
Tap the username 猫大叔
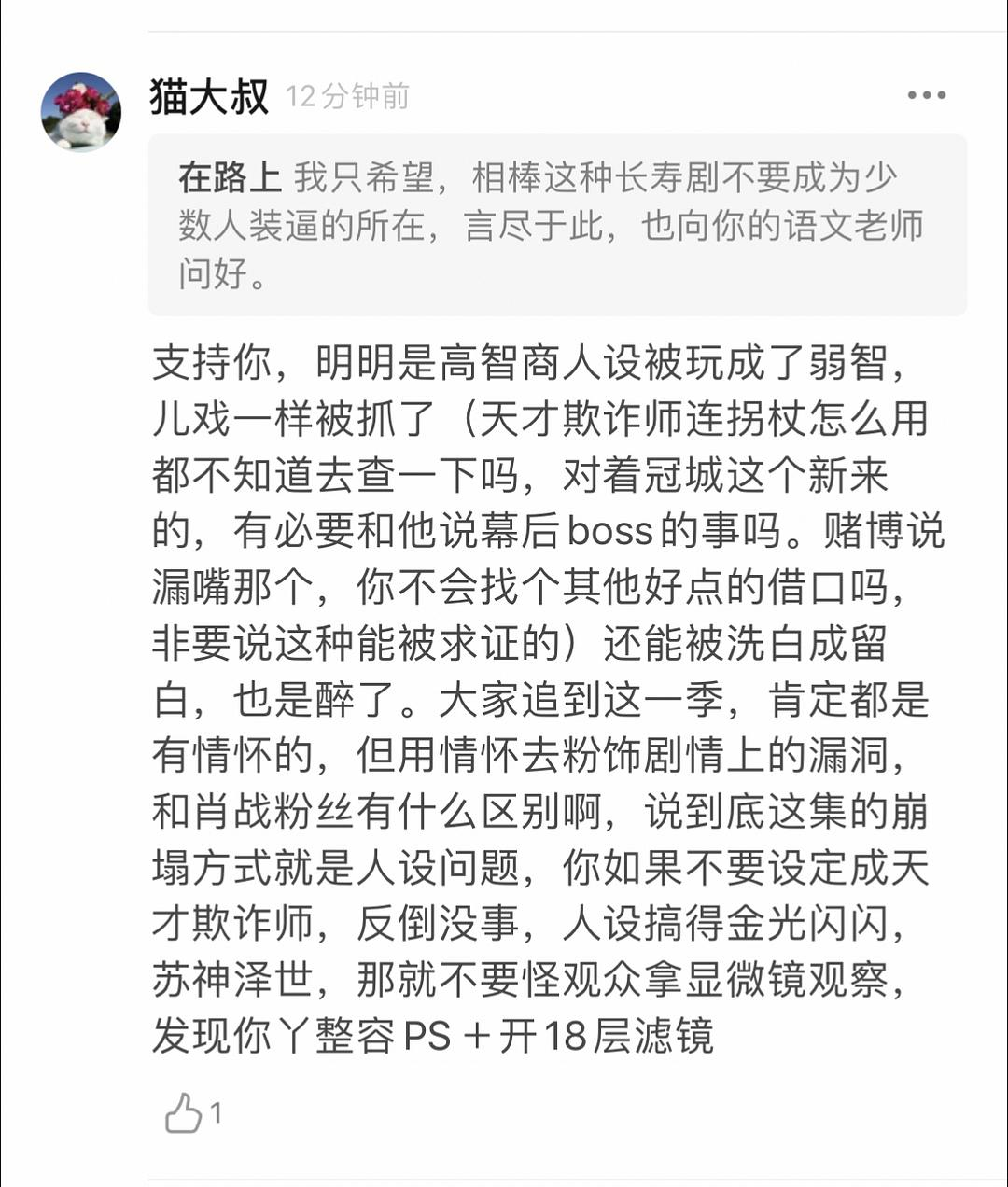click(209, 96)
